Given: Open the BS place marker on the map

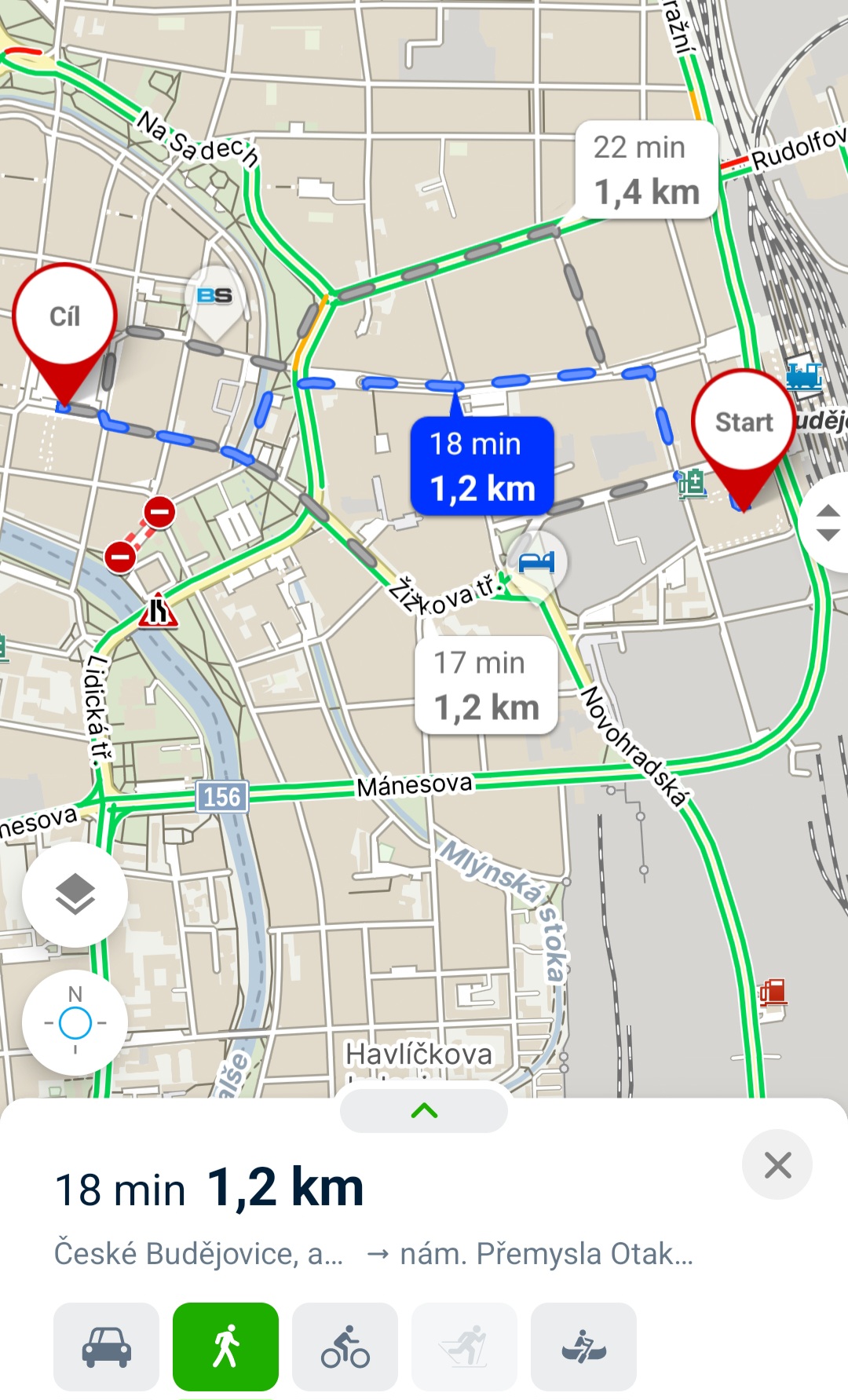Looking at the screenshot, I should [214, 298].
